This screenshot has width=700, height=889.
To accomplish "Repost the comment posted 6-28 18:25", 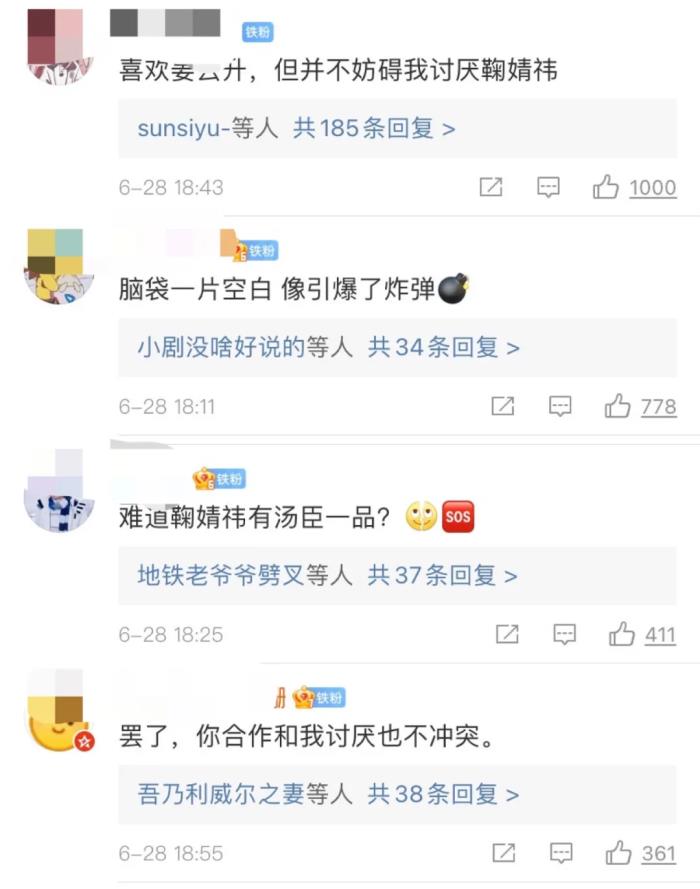I will pyautogui.click(x=507, y=635).
